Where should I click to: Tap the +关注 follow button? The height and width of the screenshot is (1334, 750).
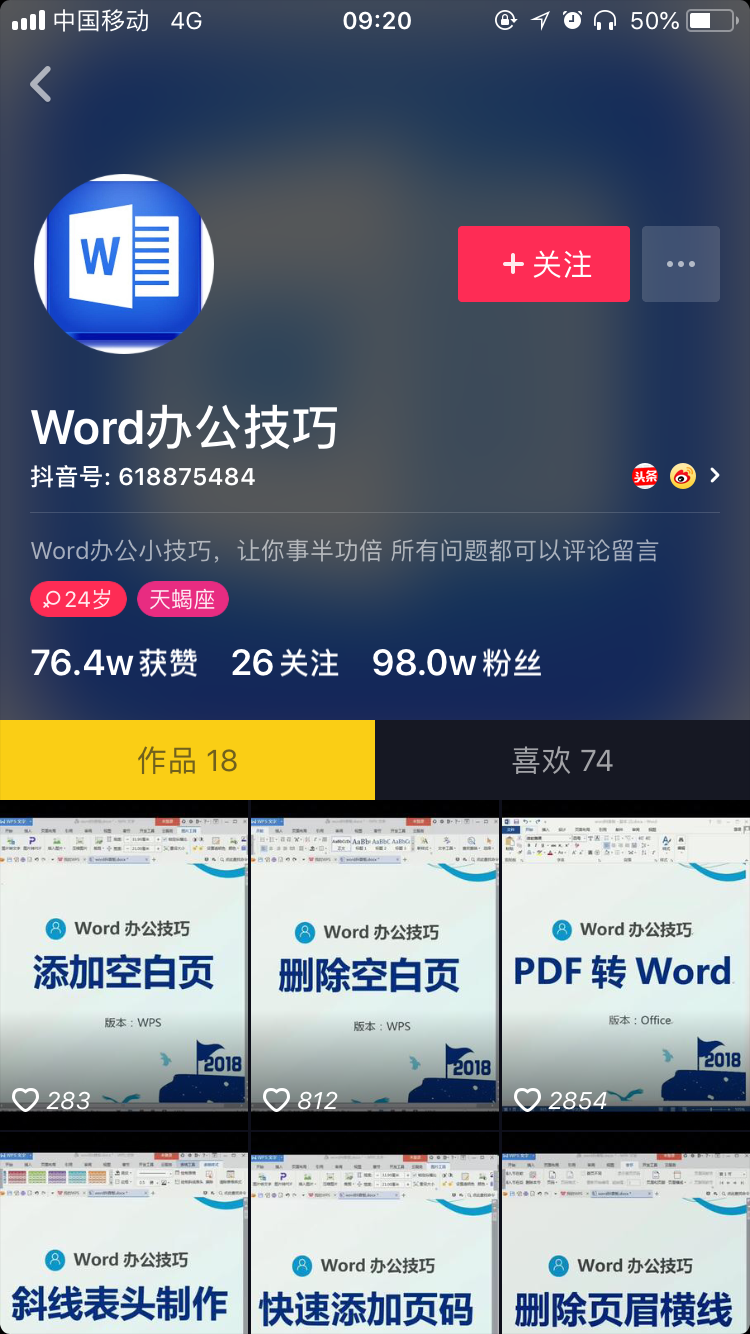click(543, 263)
